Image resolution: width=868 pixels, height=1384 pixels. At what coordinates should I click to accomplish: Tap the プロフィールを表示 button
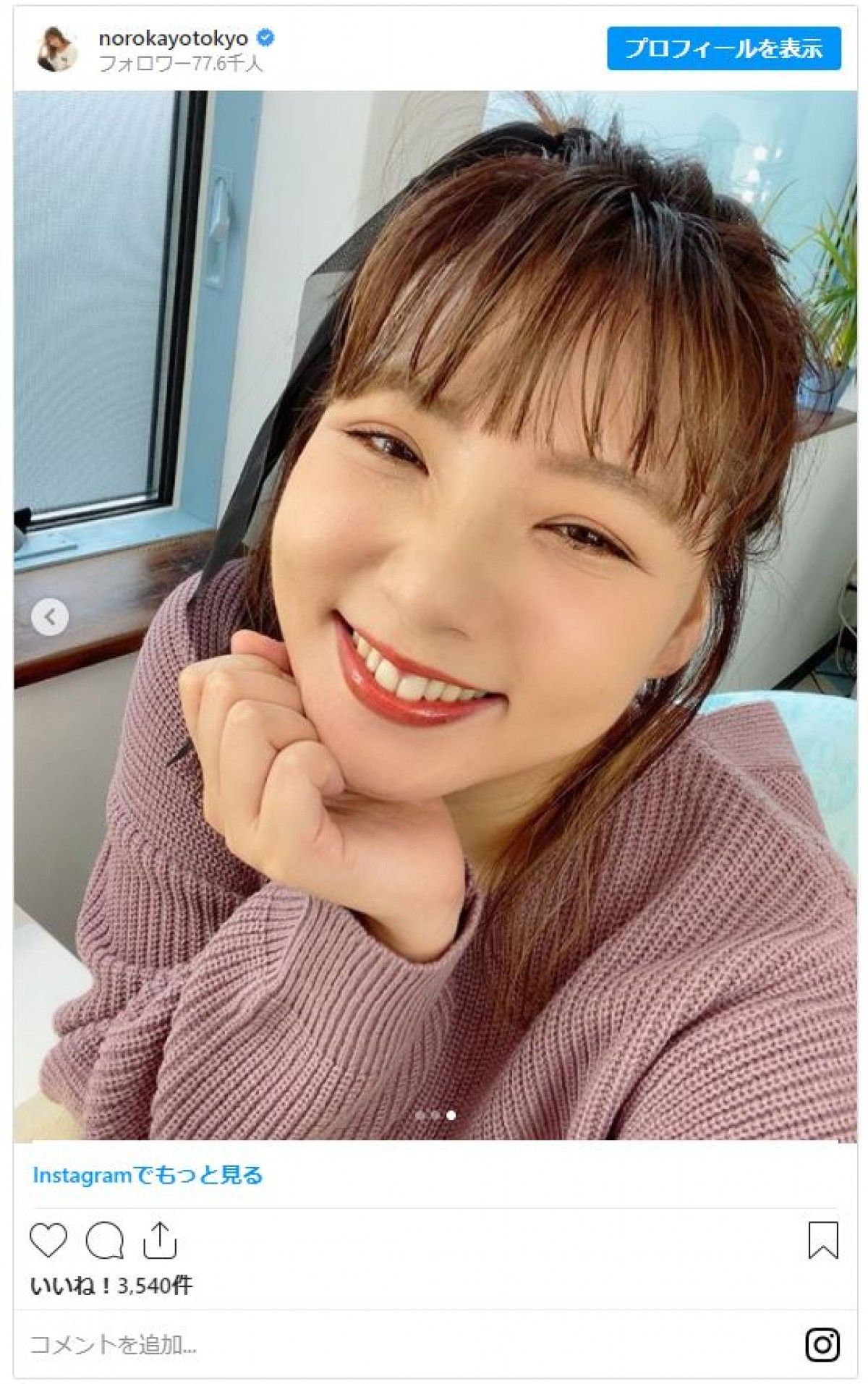tap(723, 48)
